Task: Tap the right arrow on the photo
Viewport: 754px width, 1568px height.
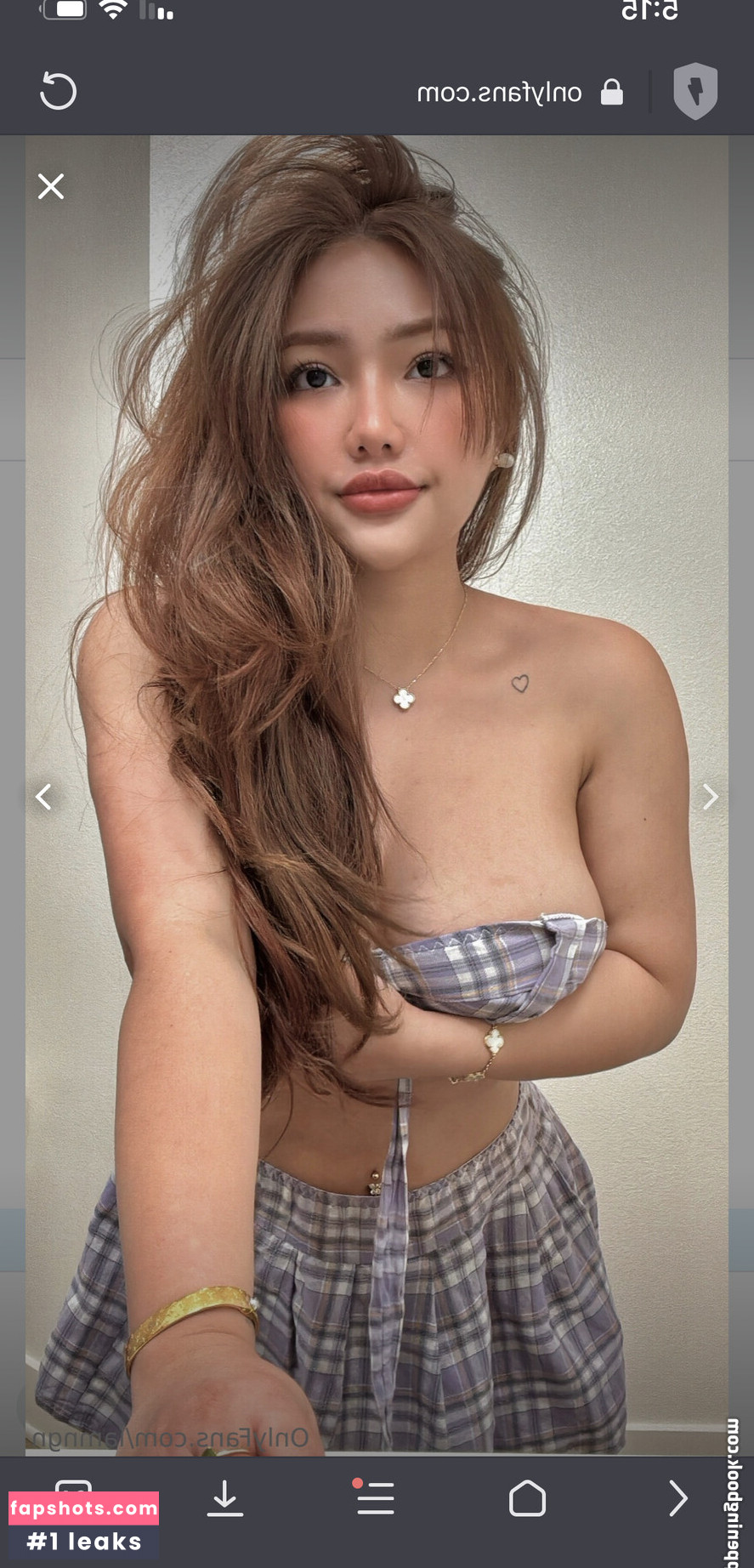Action: 710,797
